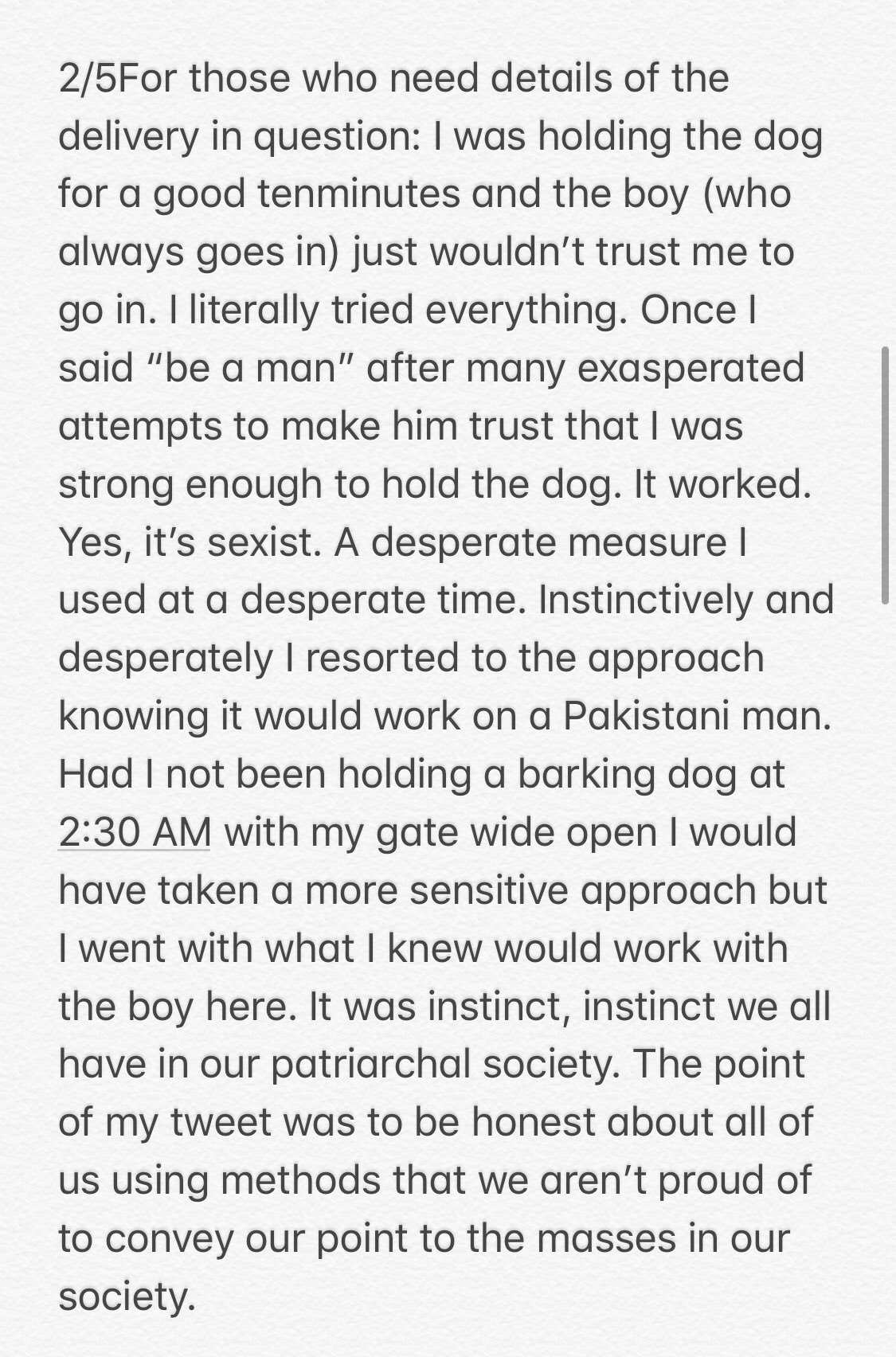
Task: Tap the underlined 2:30 AM time link
Action: click(x=135, y=832)
